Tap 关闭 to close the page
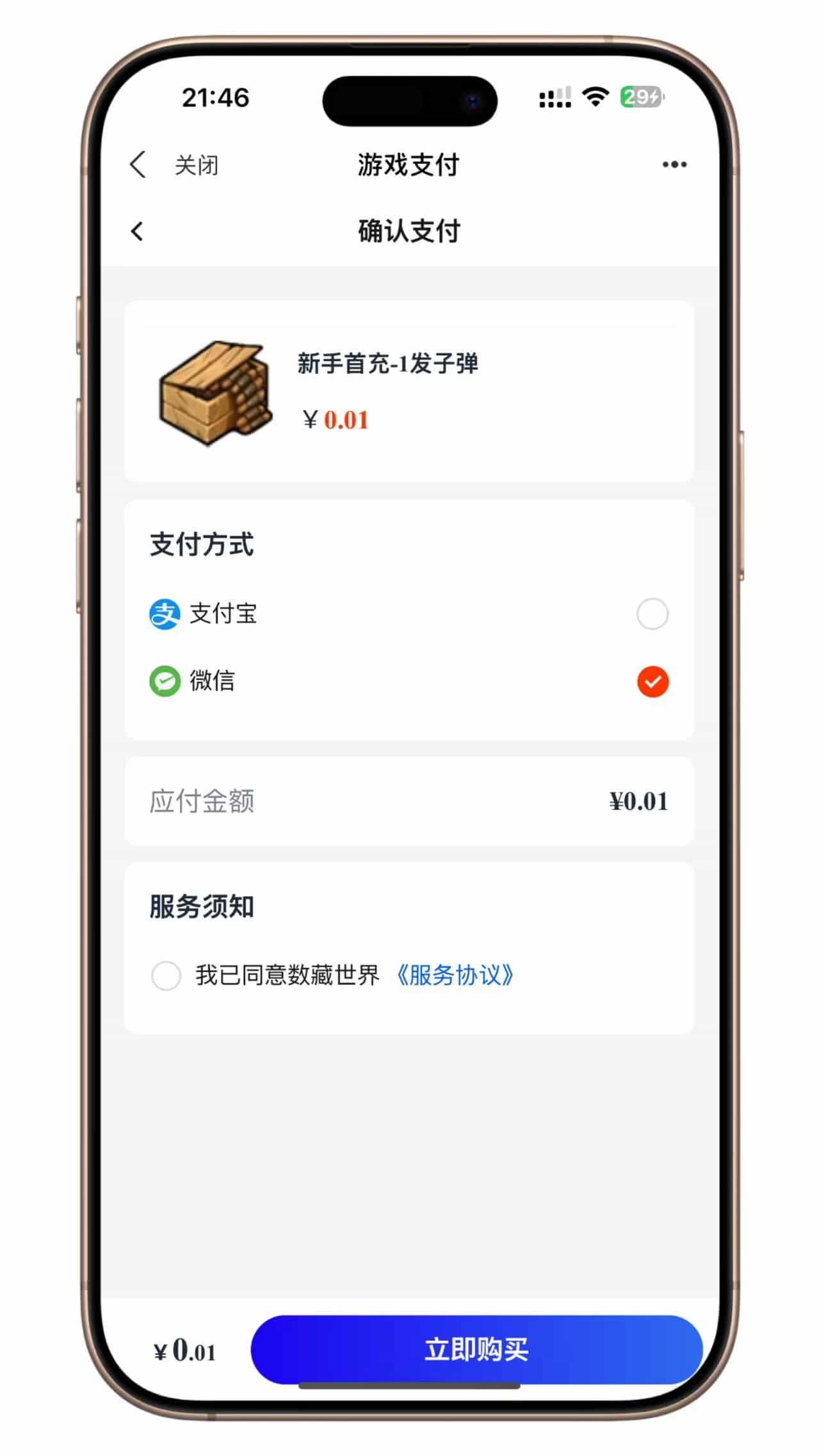Screen dimensions: 819x1456 coord(197,165)
